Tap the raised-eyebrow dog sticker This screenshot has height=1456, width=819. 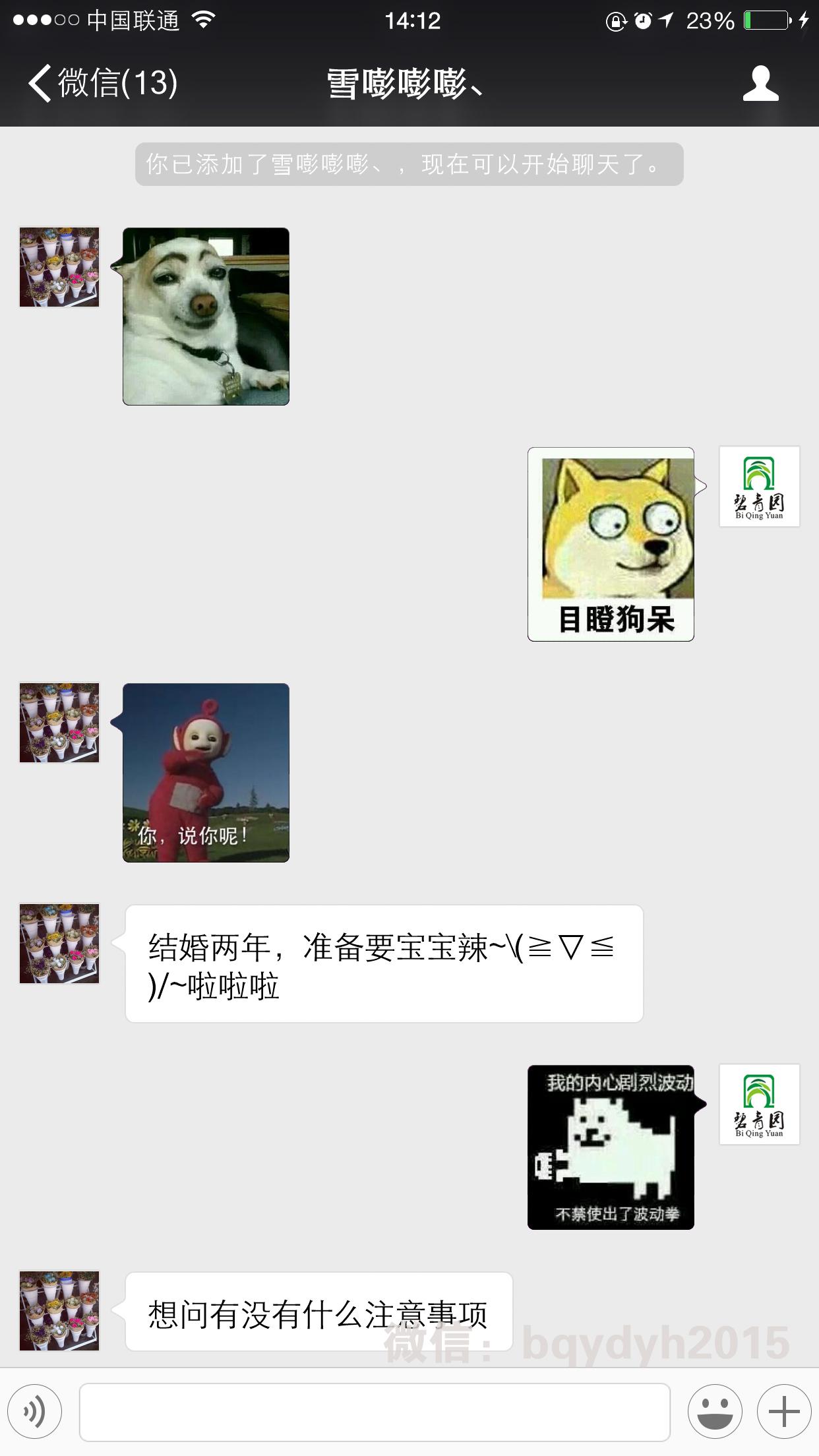[x=205, y=316]
